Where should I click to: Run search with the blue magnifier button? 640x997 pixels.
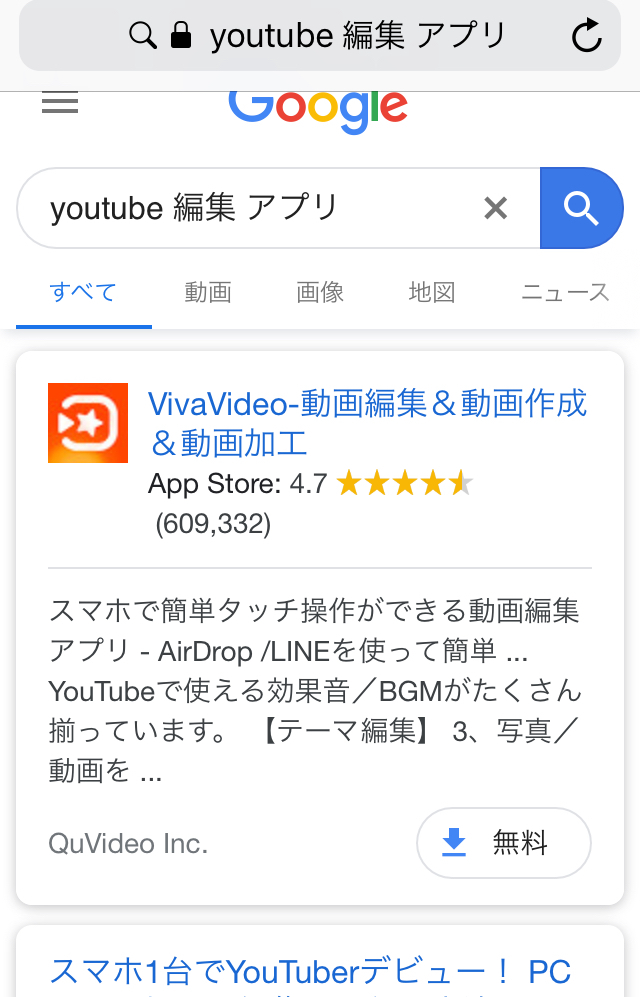(x=581, y=208)
